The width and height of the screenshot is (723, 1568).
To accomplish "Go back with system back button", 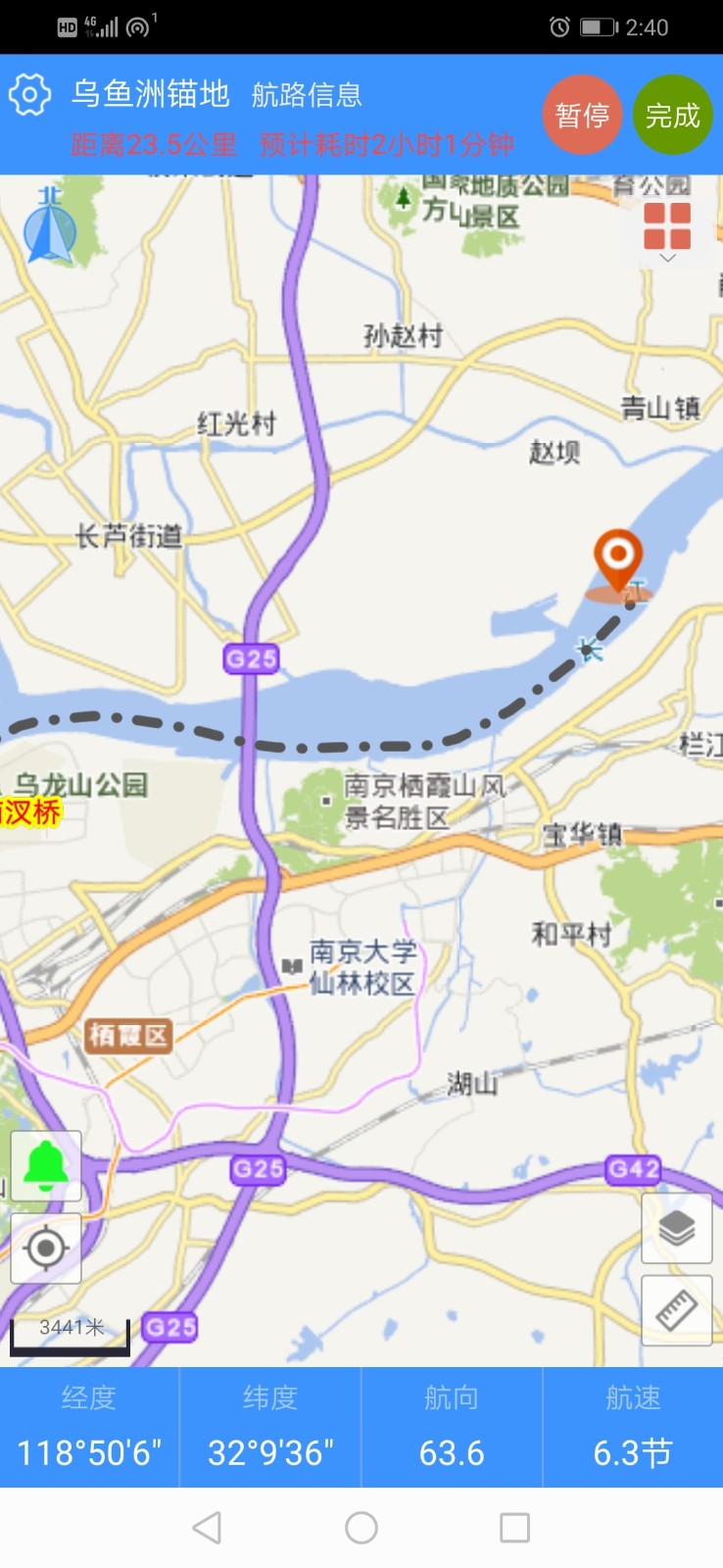I will pos(207,1527).
